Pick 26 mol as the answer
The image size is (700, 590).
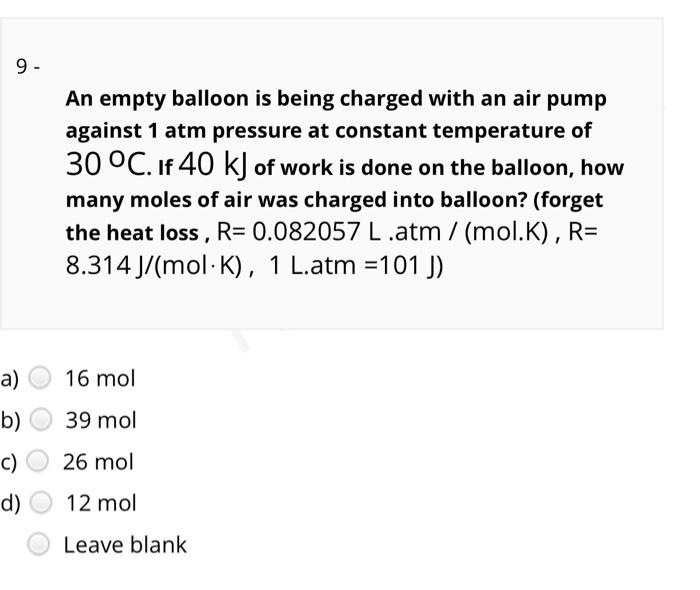pyautogui.click(x=40, y=462)
